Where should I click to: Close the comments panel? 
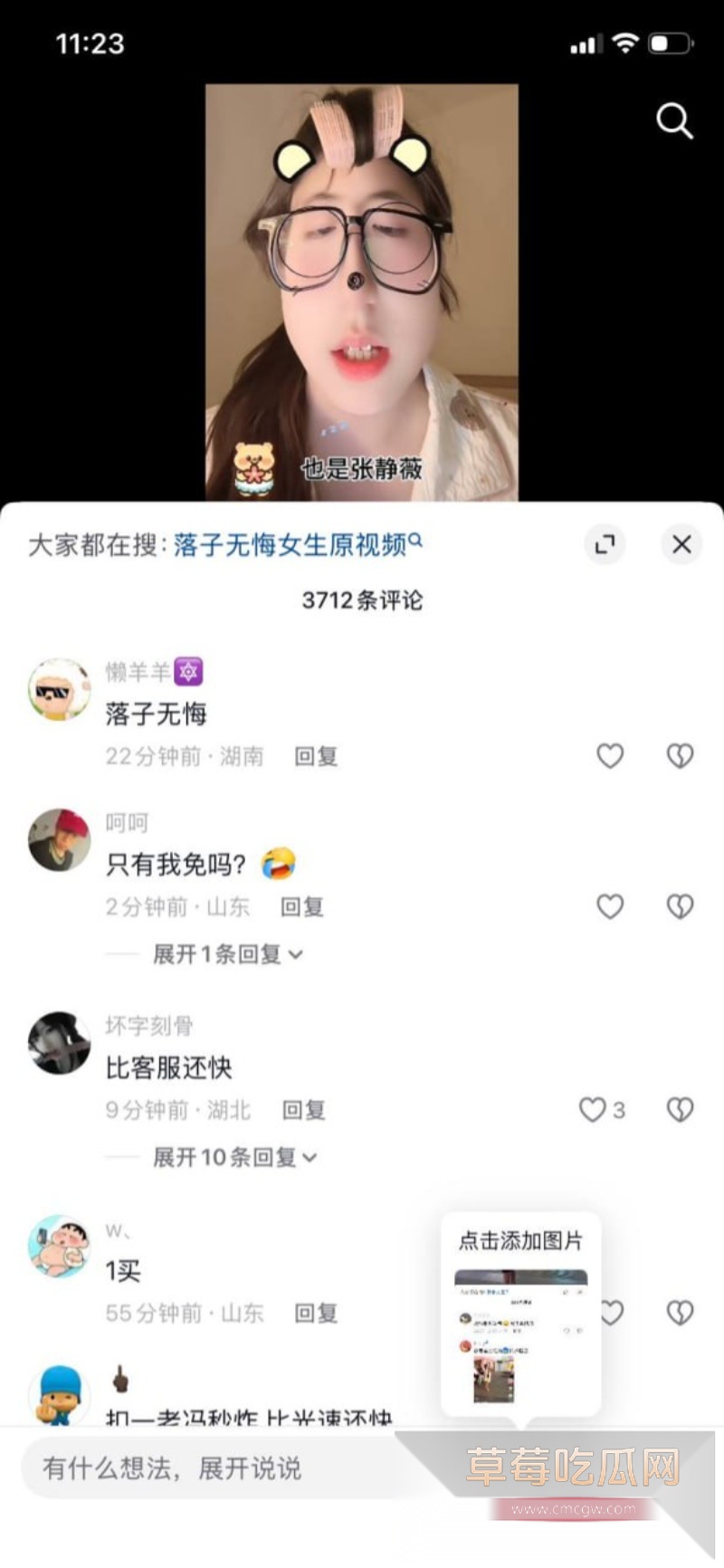[681, 545]
